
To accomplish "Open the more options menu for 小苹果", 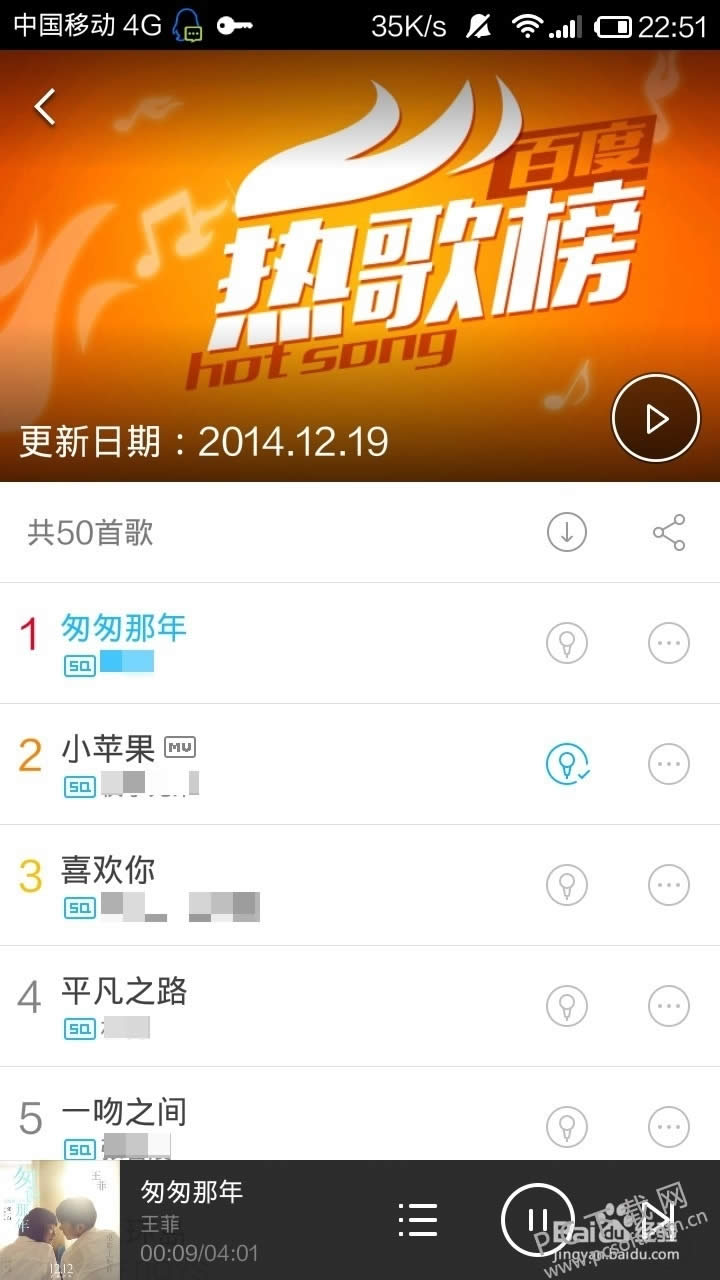I will [668, 764].
